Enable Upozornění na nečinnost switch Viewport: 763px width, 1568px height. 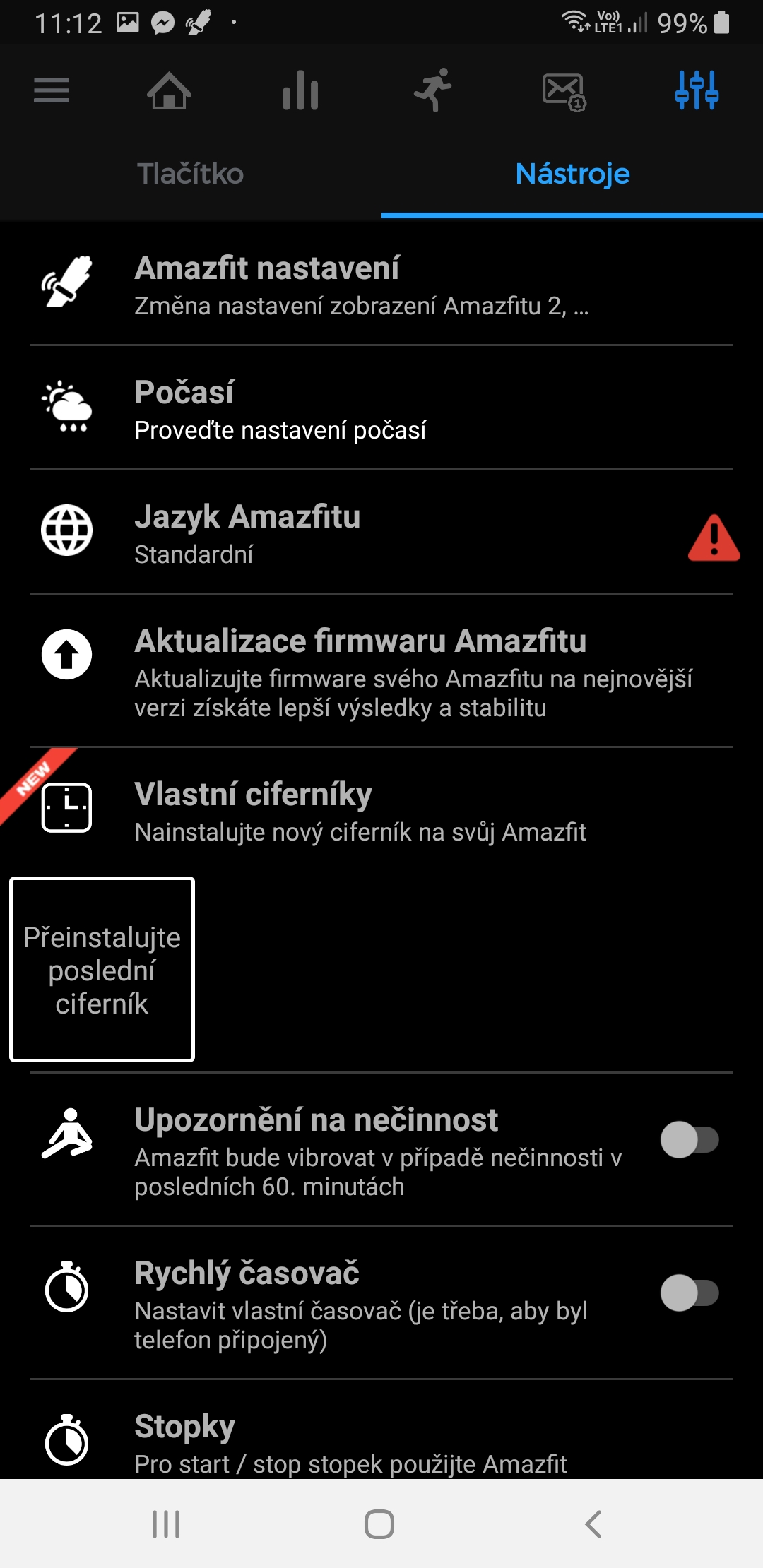690,1139
